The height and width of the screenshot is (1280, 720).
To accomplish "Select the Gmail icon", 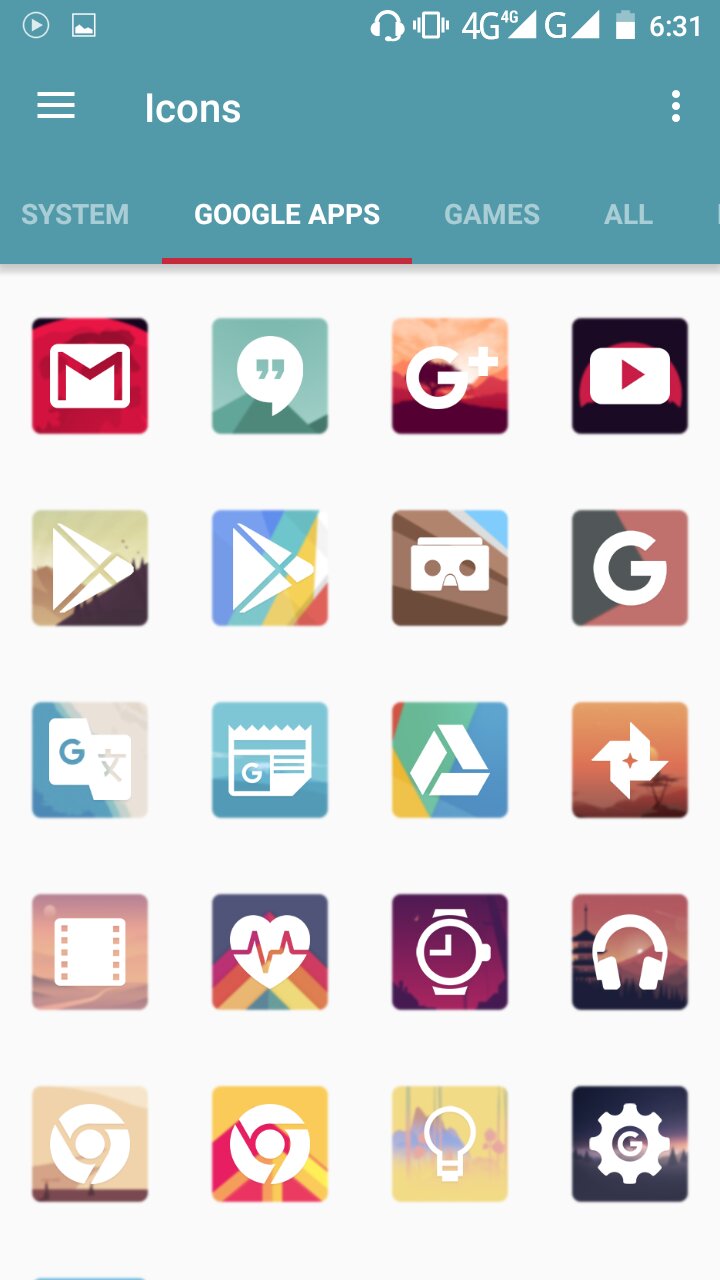I will [90, 376].
